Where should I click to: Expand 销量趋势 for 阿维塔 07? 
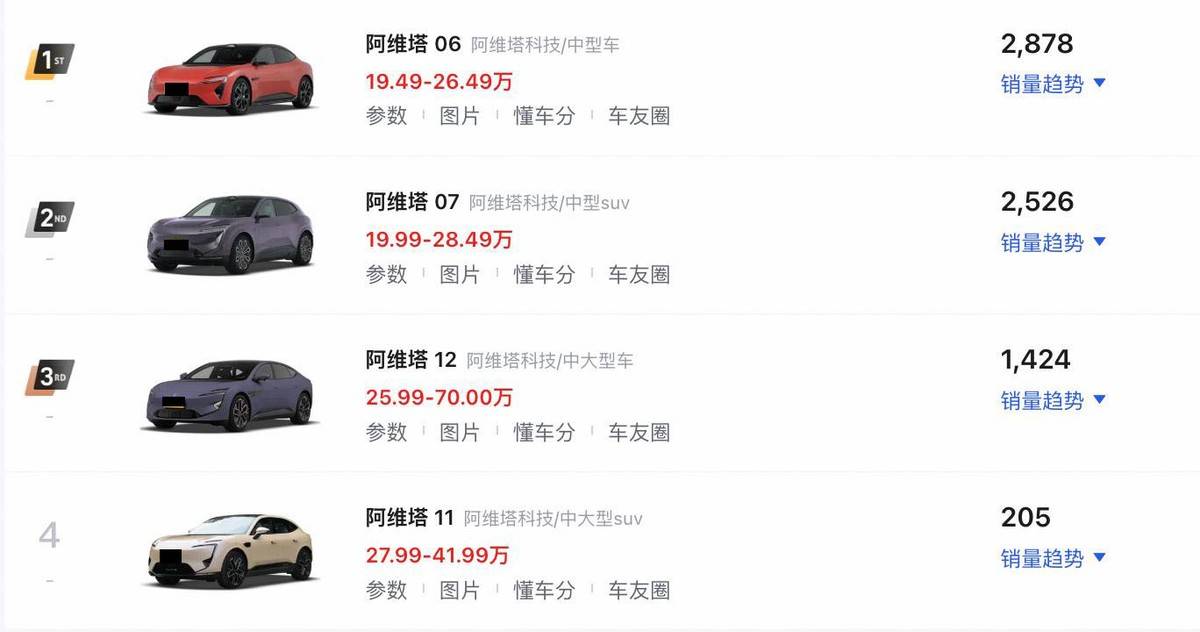1053,242
